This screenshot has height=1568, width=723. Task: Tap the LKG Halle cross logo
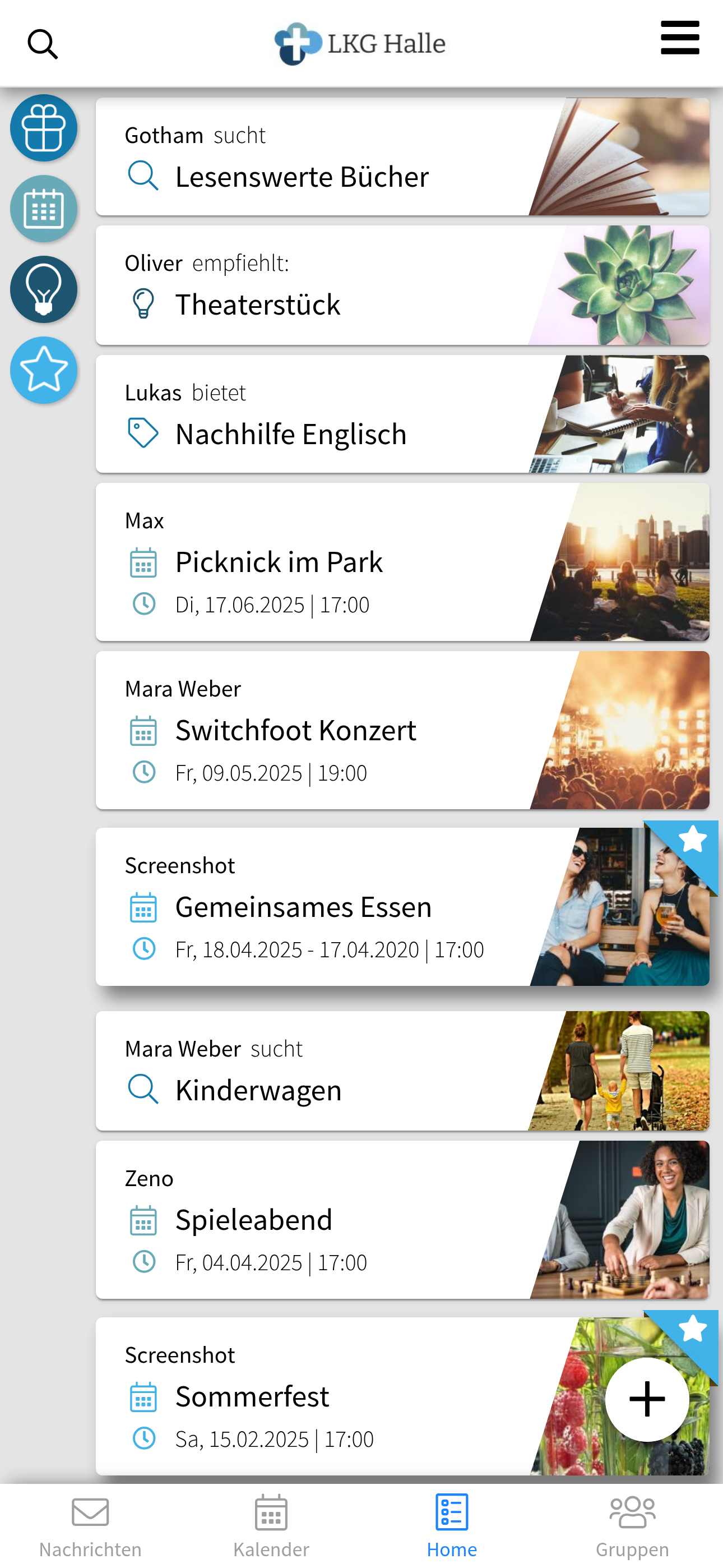296,43
